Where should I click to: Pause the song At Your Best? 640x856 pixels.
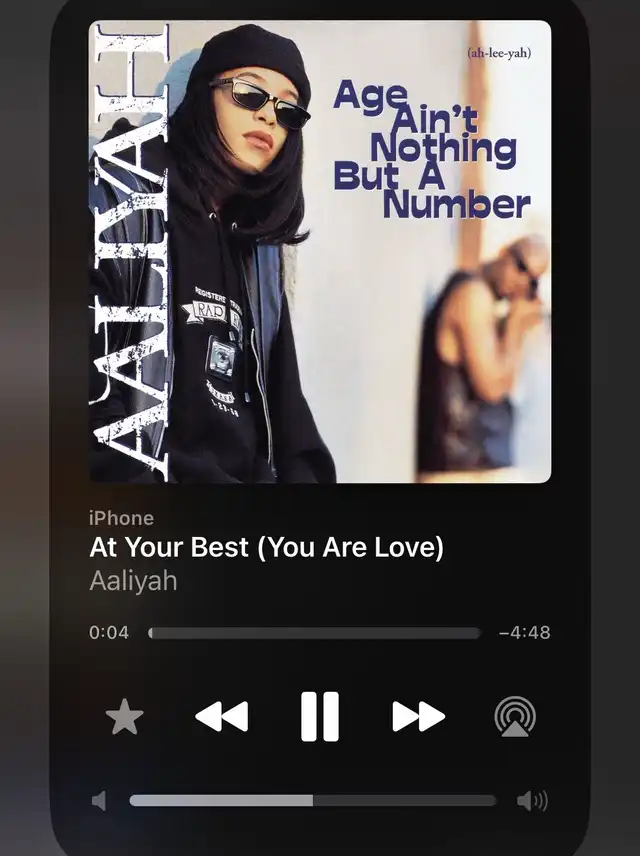(320, 716)
